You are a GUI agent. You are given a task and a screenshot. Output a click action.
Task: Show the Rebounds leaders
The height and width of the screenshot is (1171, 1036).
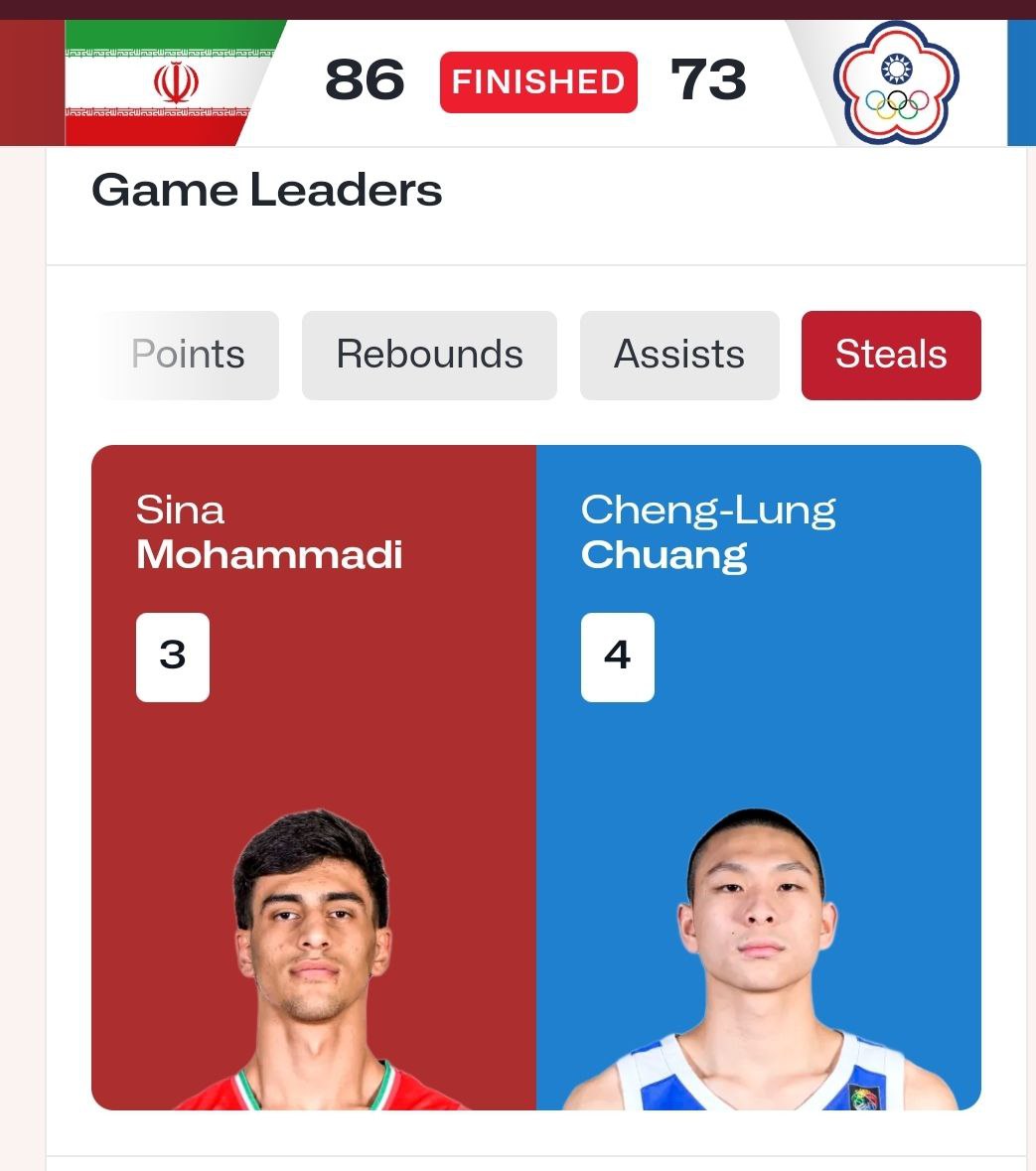click(429, 355)
